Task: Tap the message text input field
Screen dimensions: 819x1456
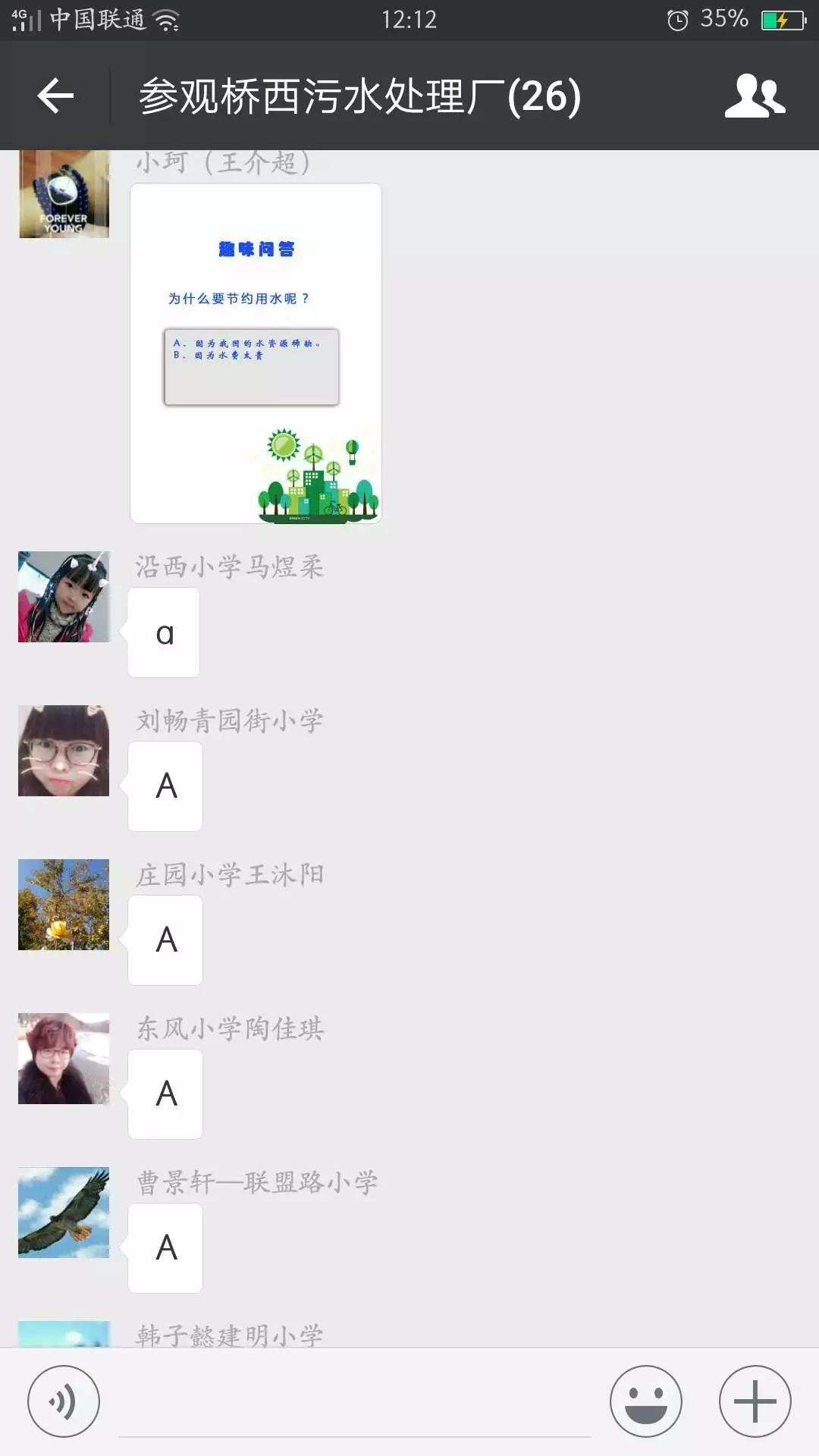Action: pyautogui.click(x=355, y=1403)
